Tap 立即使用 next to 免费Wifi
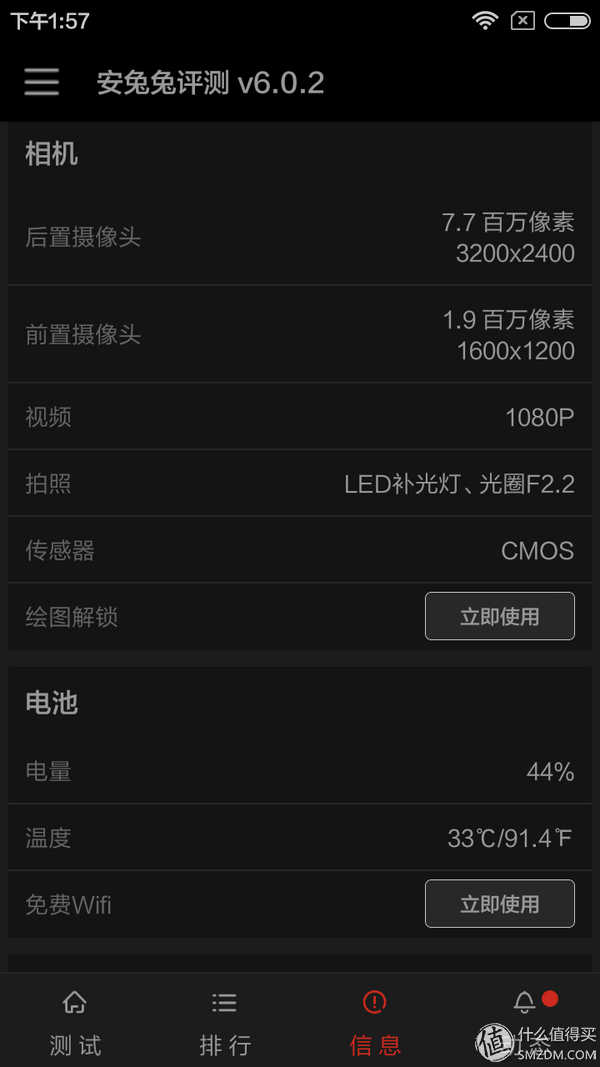 [499, 904]
